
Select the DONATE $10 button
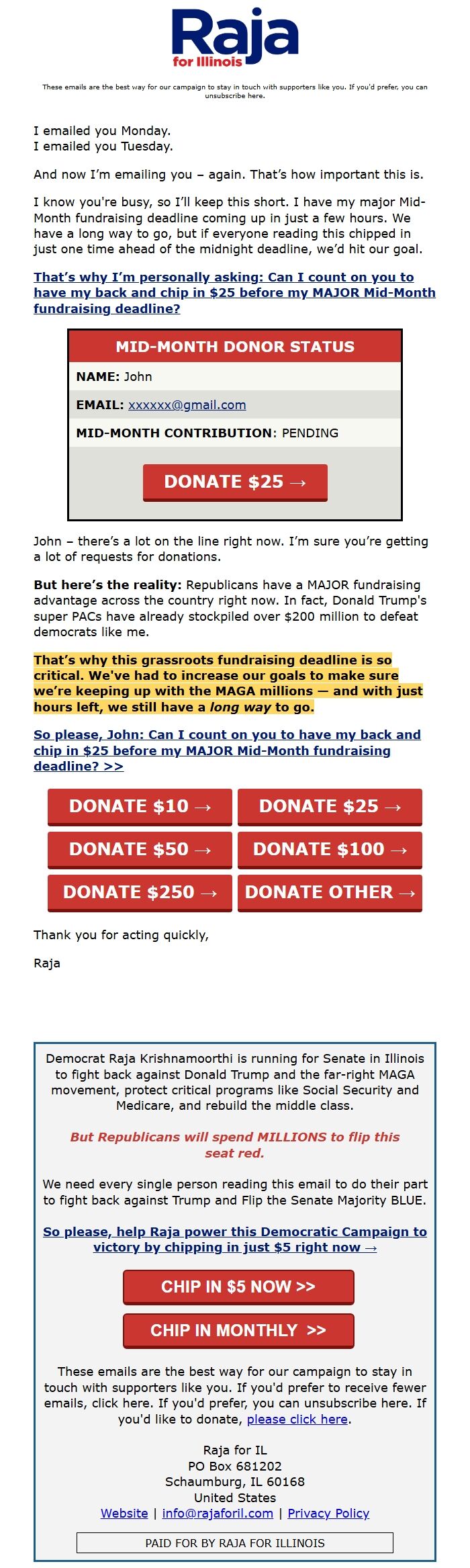pos(140,807)
